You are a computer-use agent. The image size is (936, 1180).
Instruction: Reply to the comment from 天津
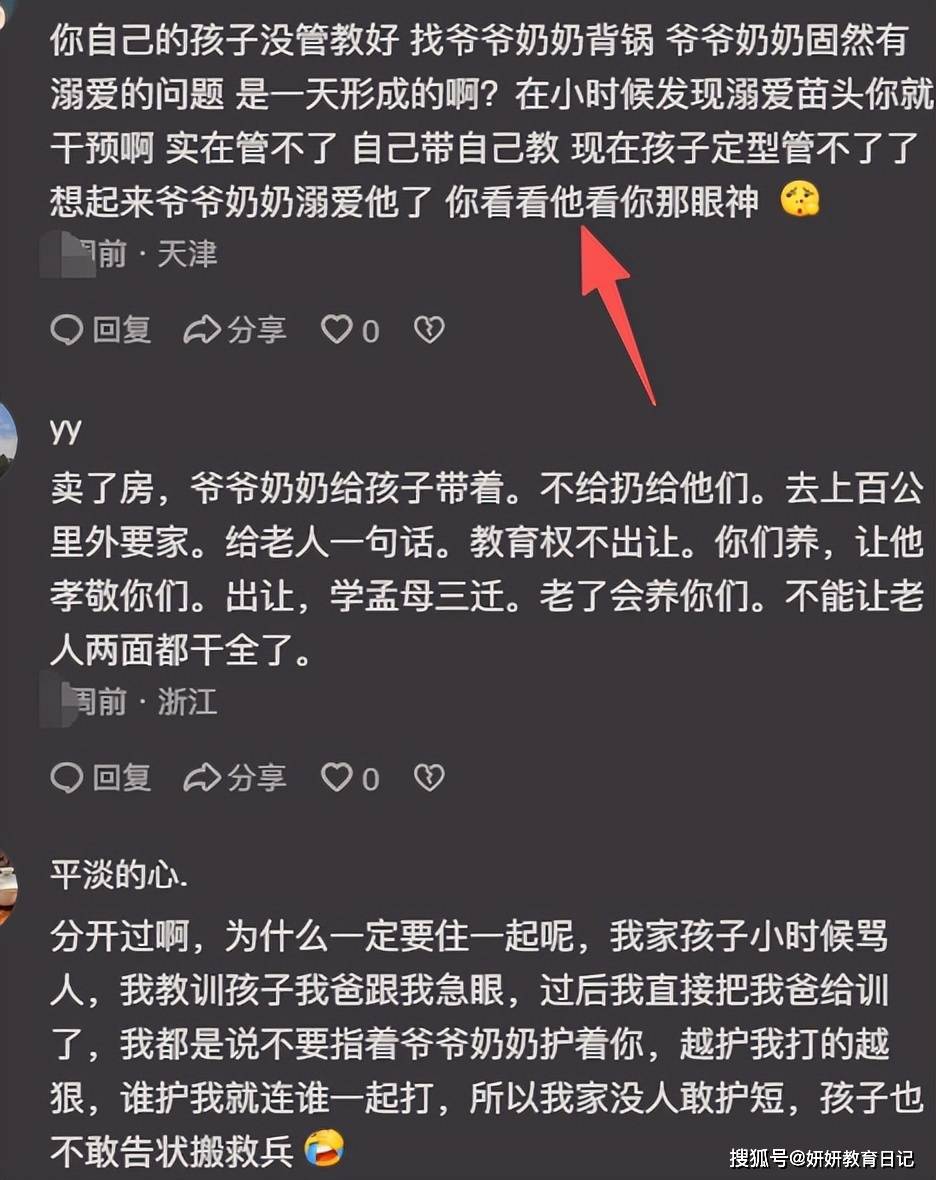click(x=100, y=330)
